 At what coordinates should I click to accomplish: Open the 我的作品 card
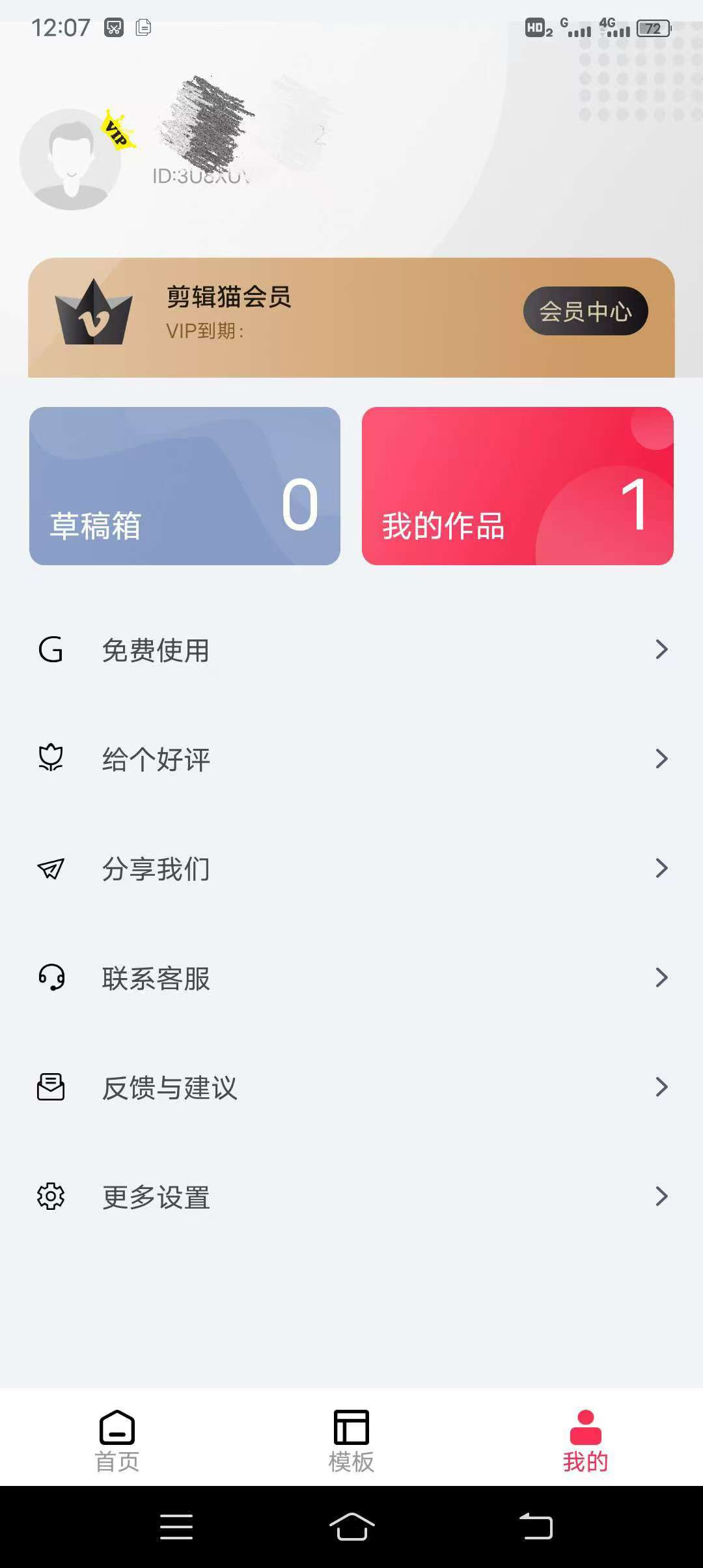pyautogui.click(x=517, y=486)
